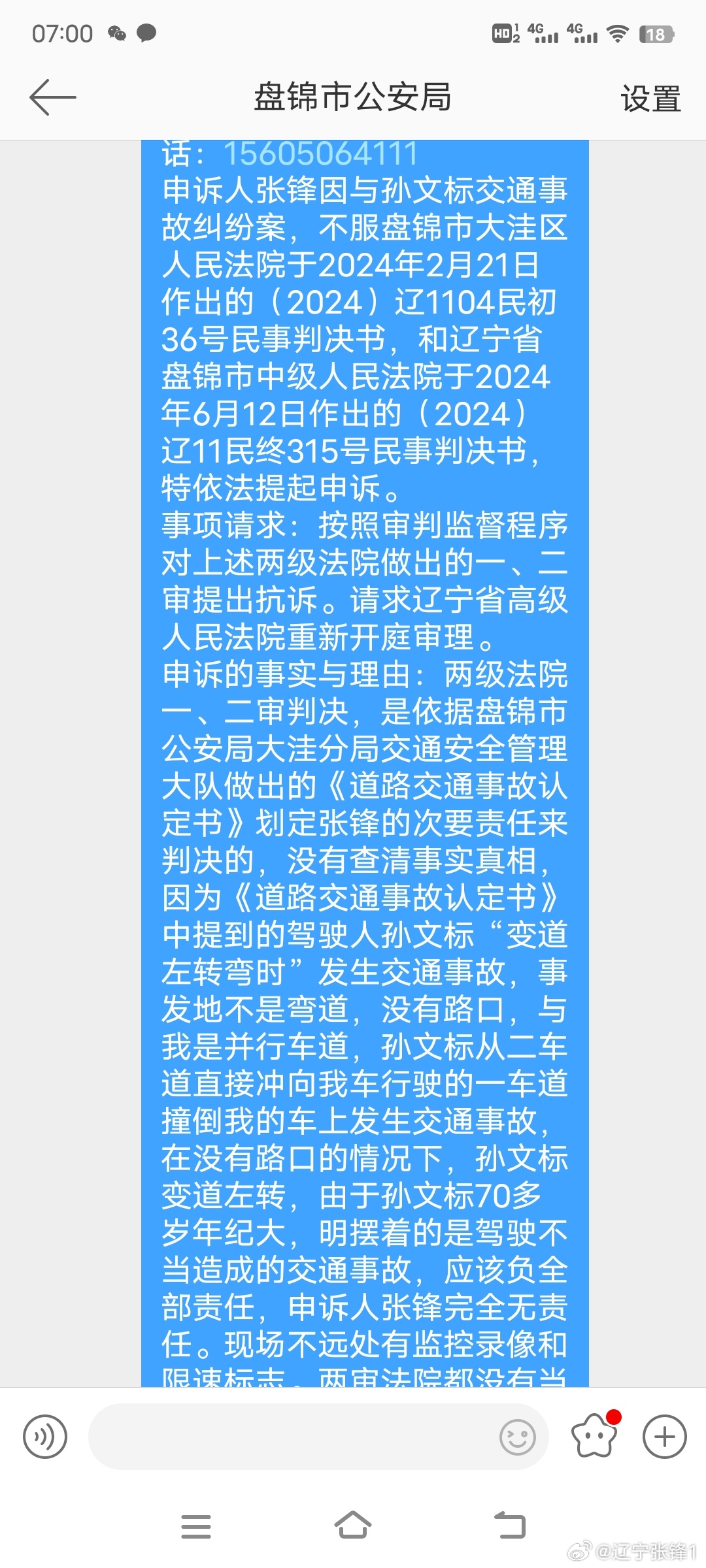The height and width of the screenshot is (1568, 706).
Task: Tap the system home button
Action: (x=353, y=1526)
